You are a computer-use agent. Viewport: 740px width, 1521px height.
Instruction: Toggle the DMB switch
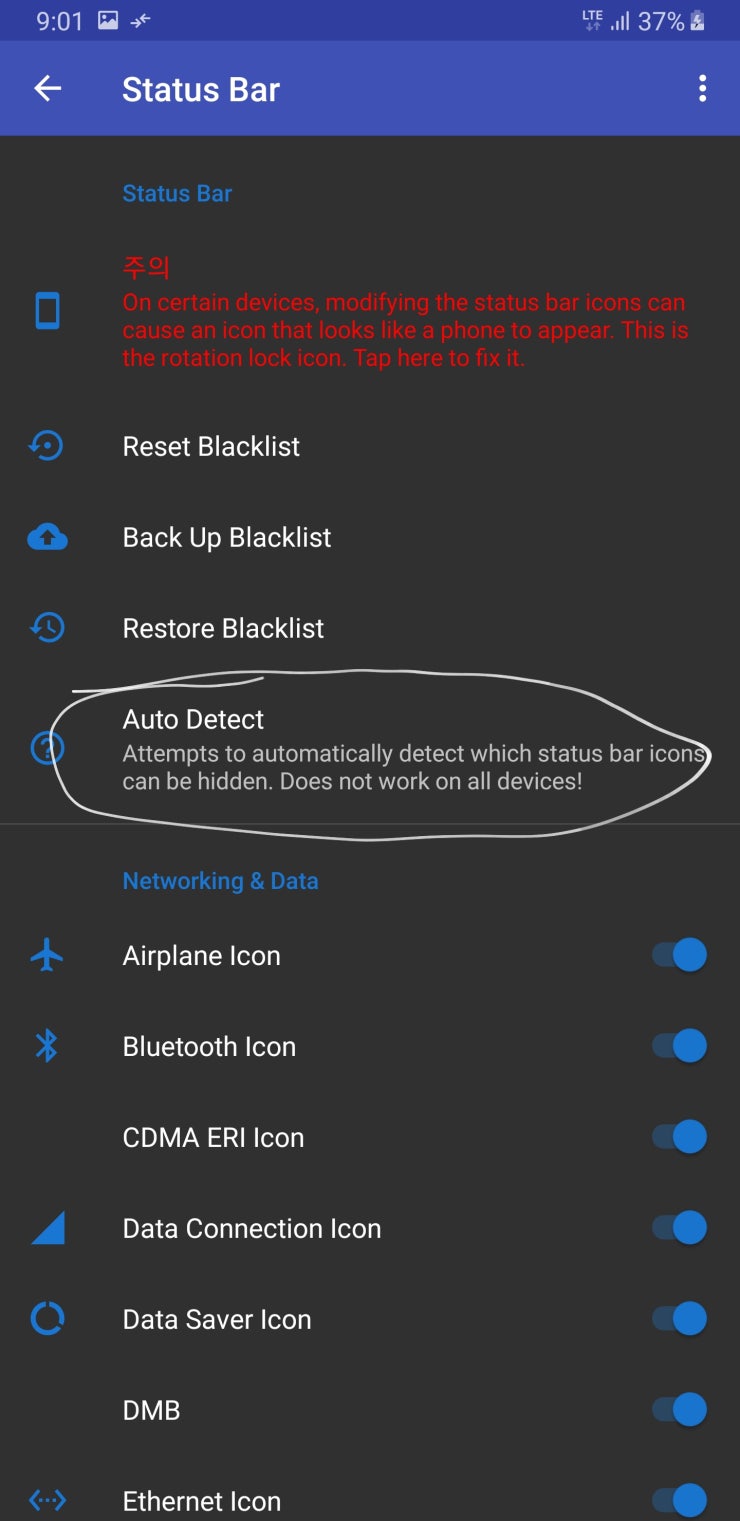tap(680, 1410)
